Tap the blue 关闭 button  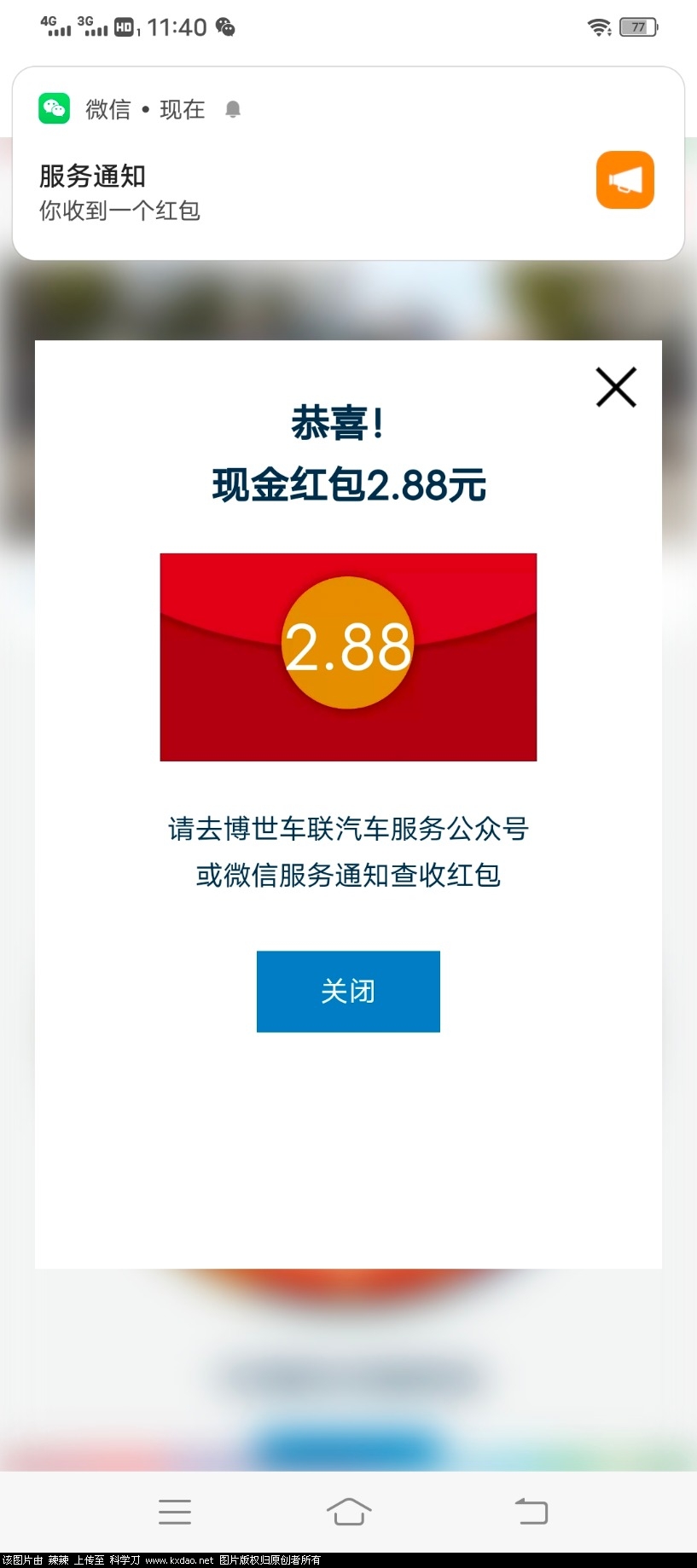(x=348, y=991)
